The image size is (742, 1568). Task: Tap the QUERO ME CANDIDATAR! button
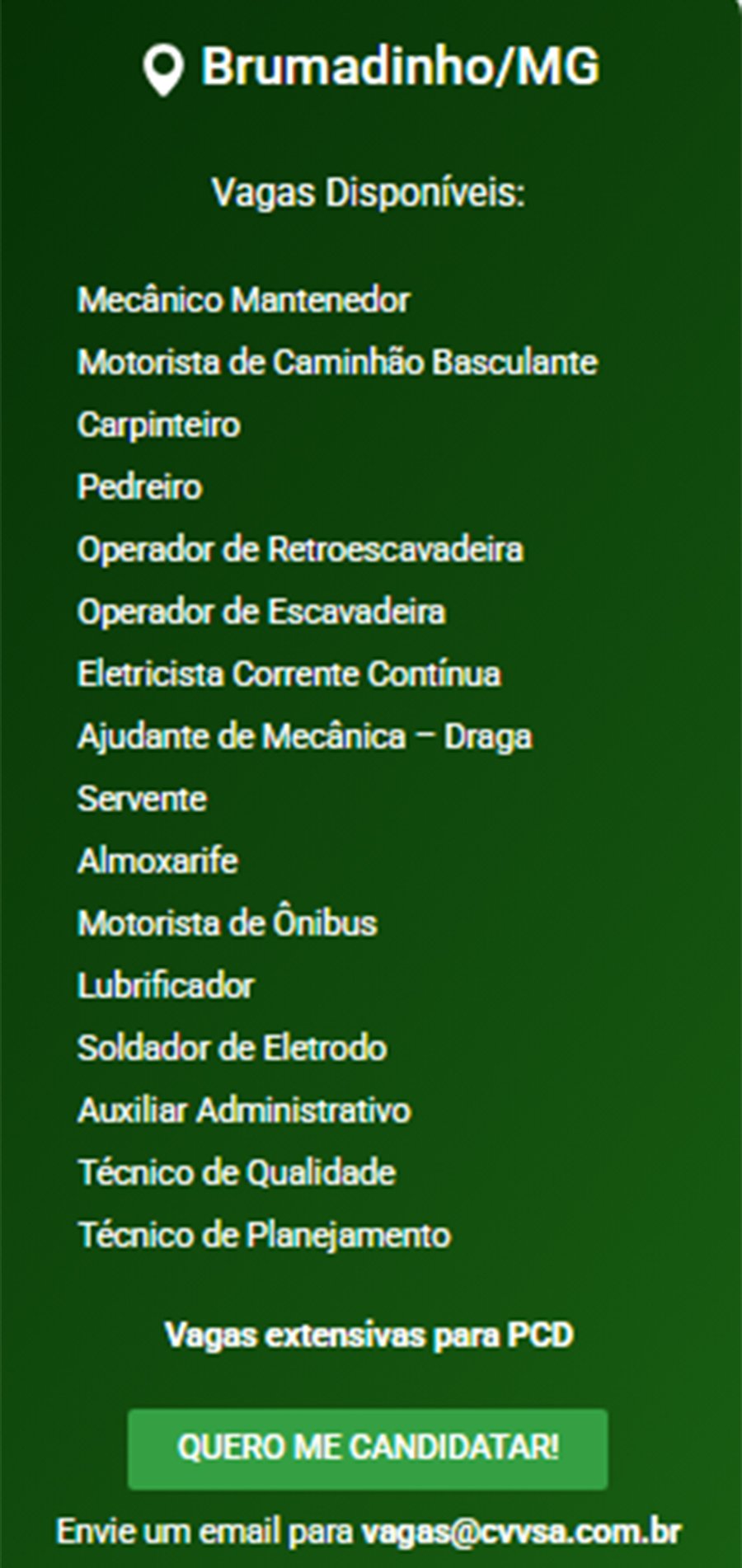pyautogui.click(x=368, y=1447)
